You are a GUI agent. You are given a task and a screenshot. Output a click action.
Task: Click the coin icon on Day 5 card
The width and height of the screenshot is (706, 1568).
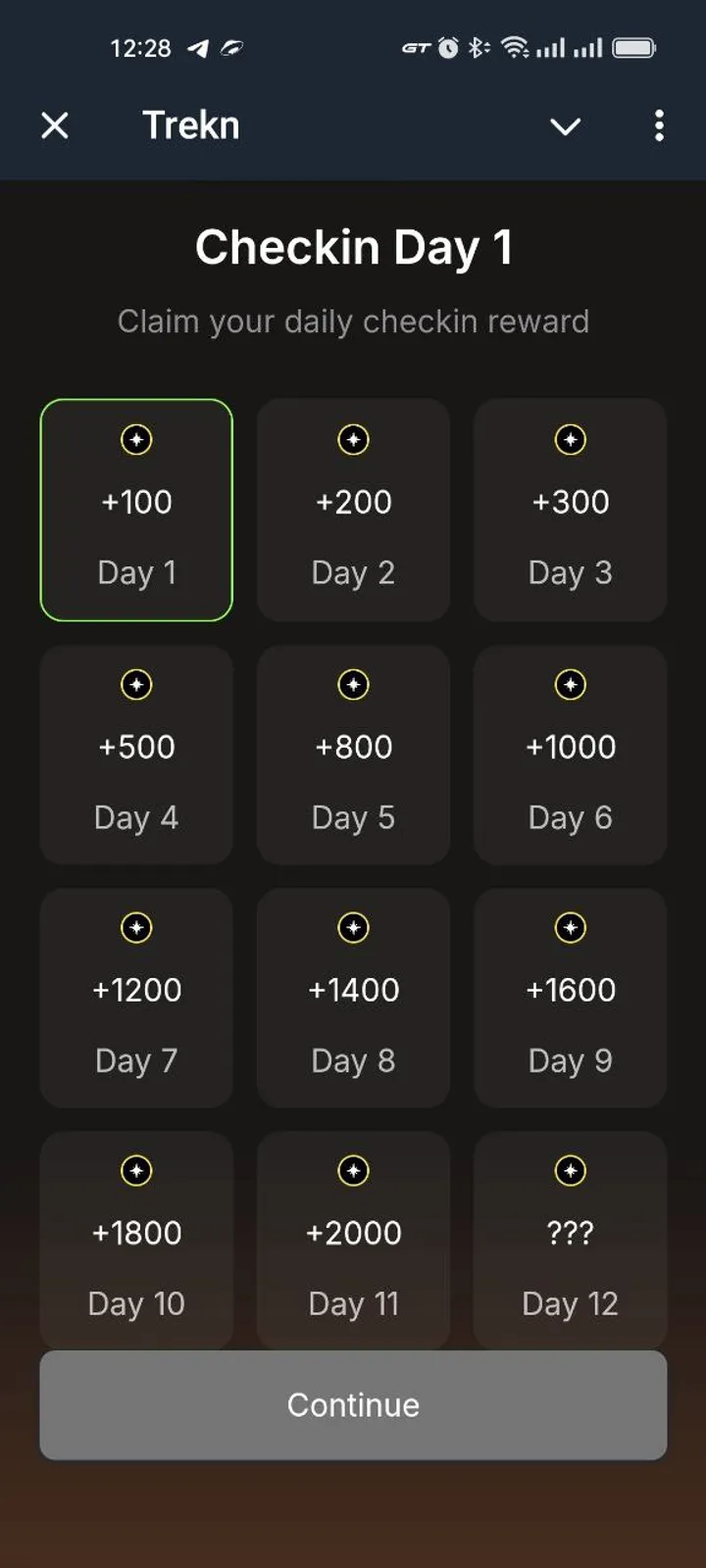click(x=353, y=685)
